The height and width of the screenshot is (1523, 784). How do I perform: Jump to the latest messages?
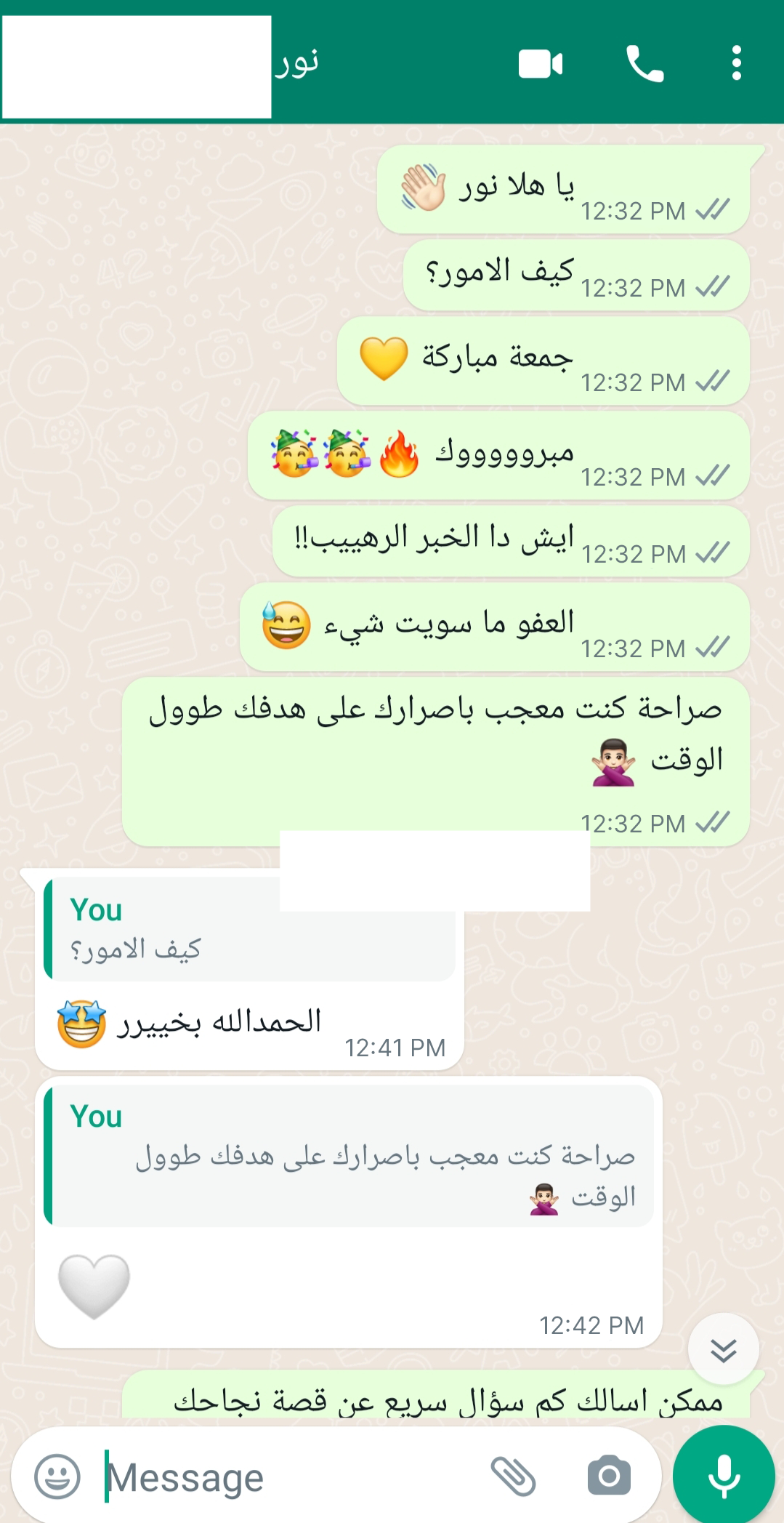click(723, 1349)
